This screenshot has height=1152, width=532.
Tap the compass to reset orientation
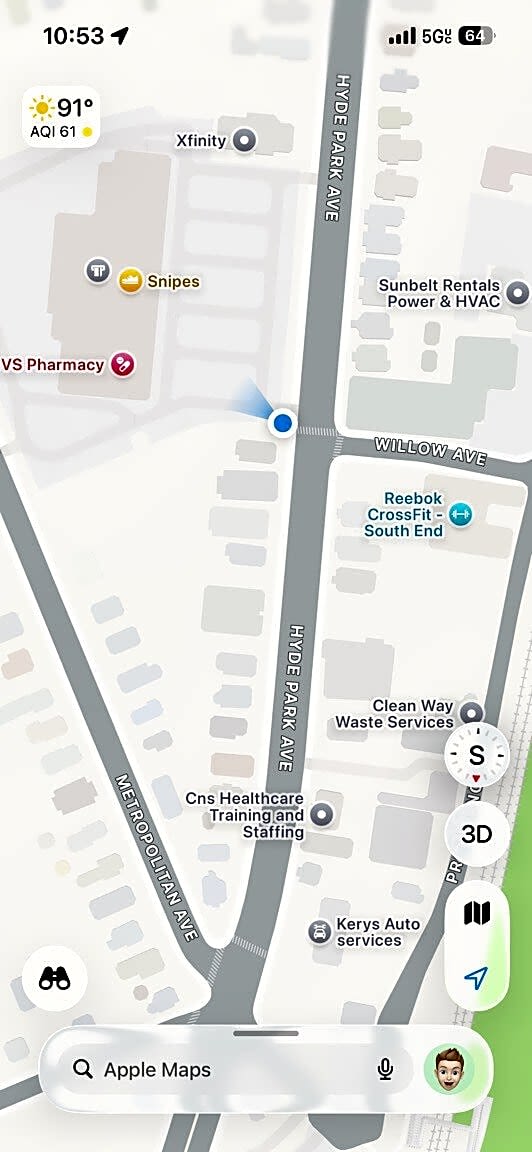click(477, 755)
